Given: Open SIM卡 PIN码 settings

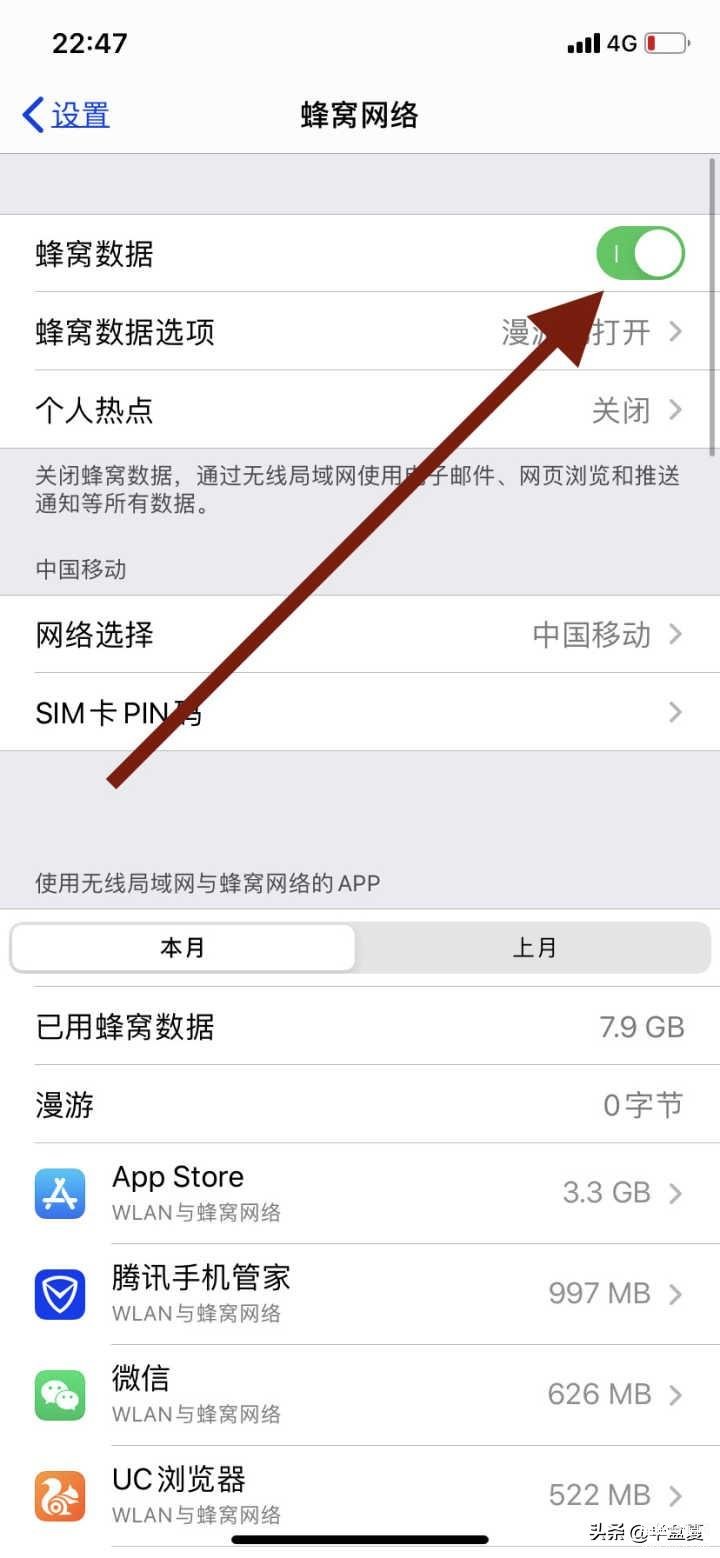Looking at the screenshot, I should [x=360, y=712].
